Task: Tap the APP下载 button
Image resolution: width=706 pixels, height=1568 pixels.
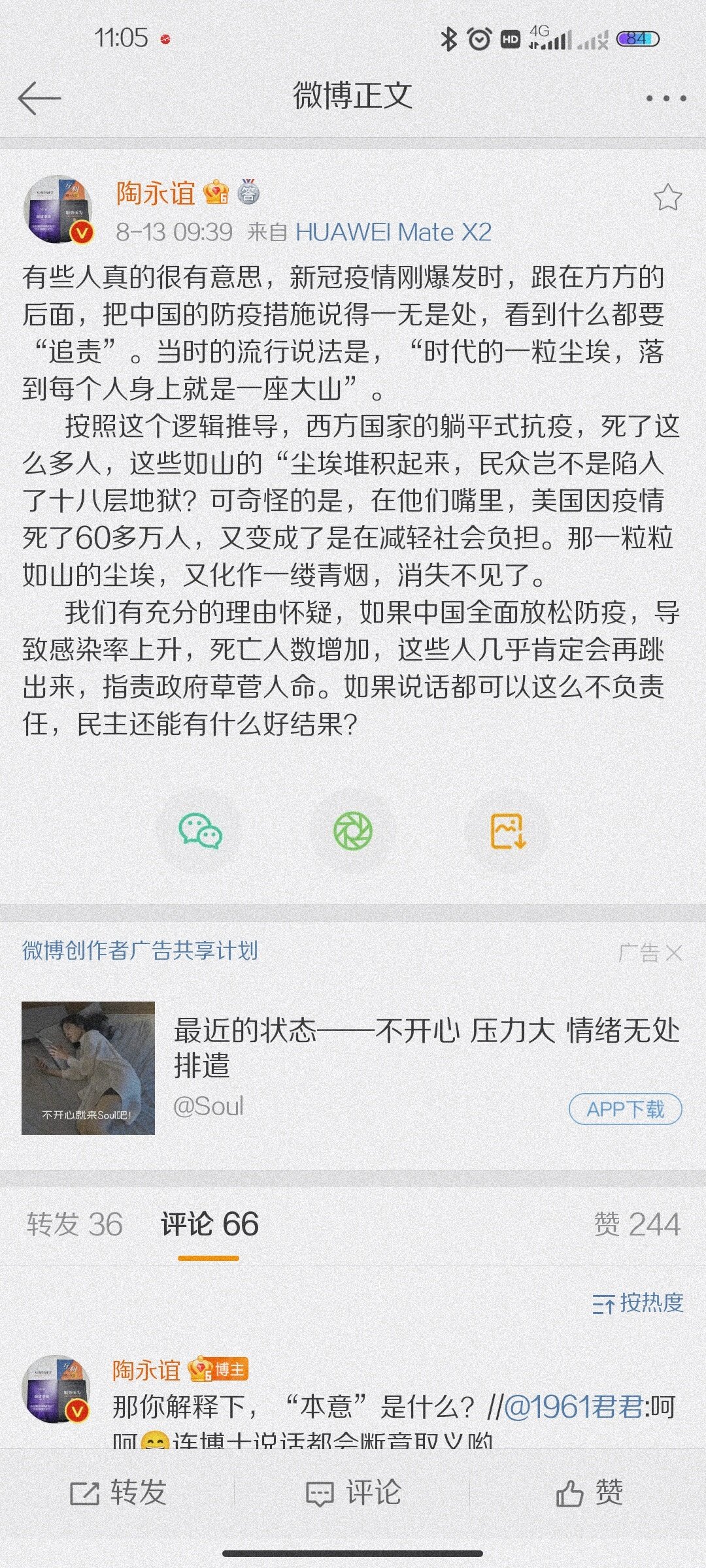Action: tap(625, 1109)
